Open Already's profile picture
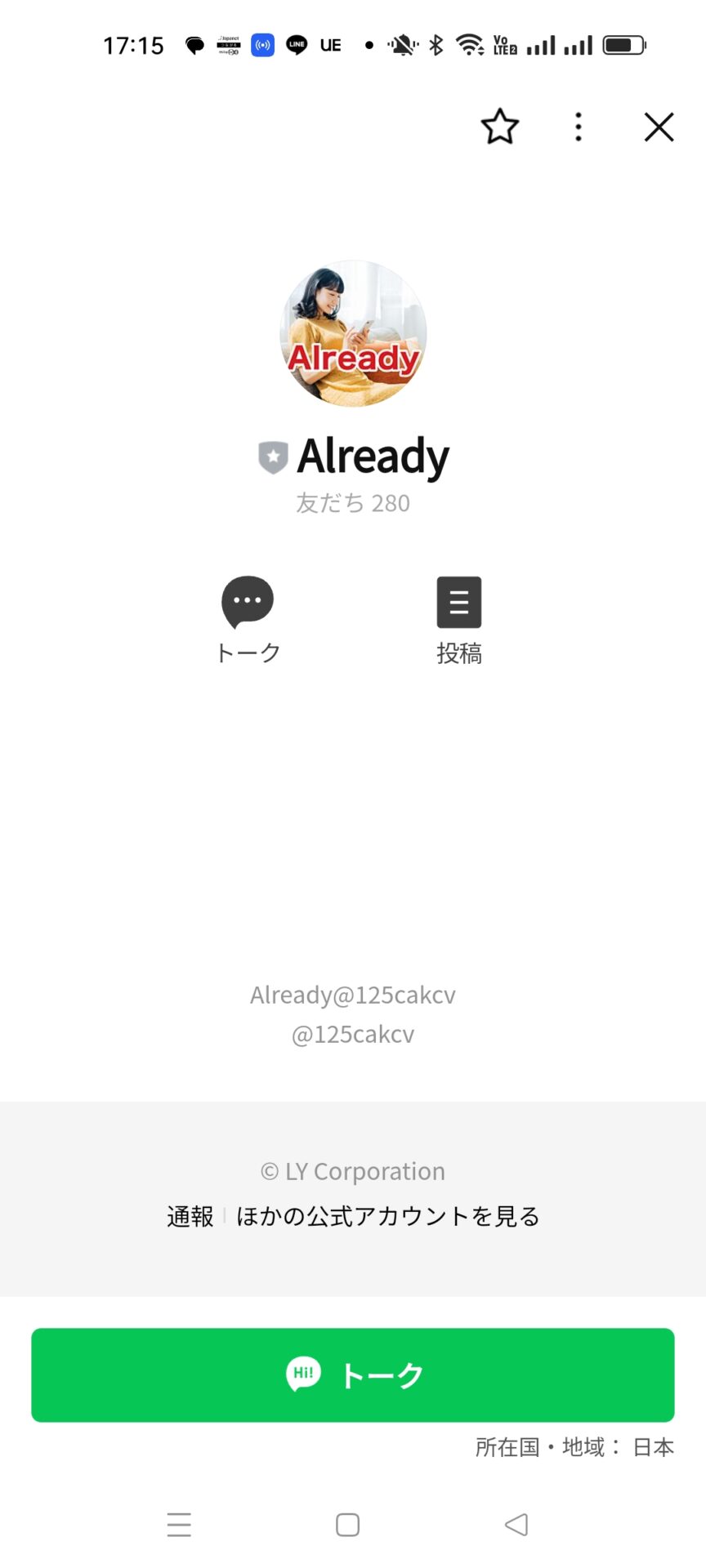The height and width of the screenshot is (1568, 706). click(x=353, y=333)
